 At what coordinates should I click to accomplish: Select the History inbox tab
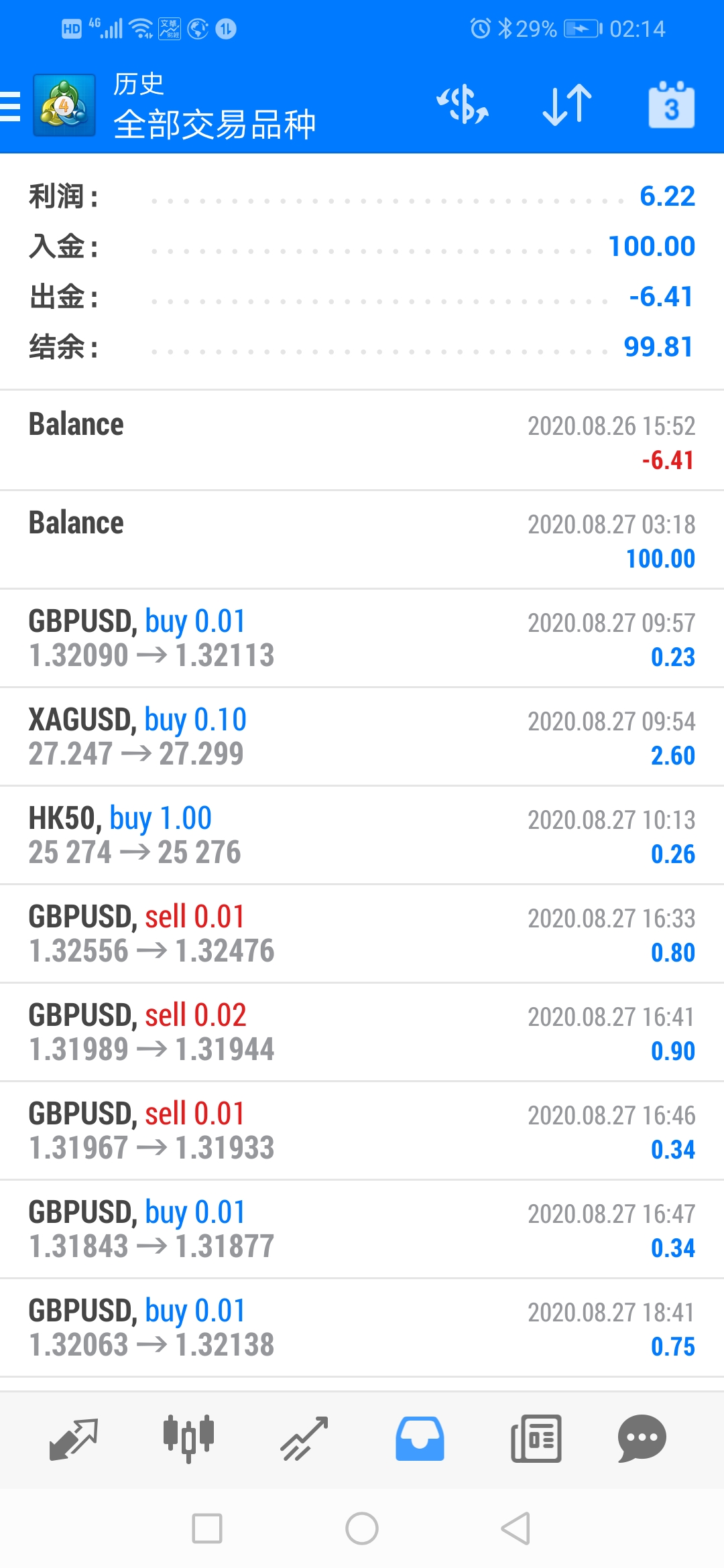420,1439
